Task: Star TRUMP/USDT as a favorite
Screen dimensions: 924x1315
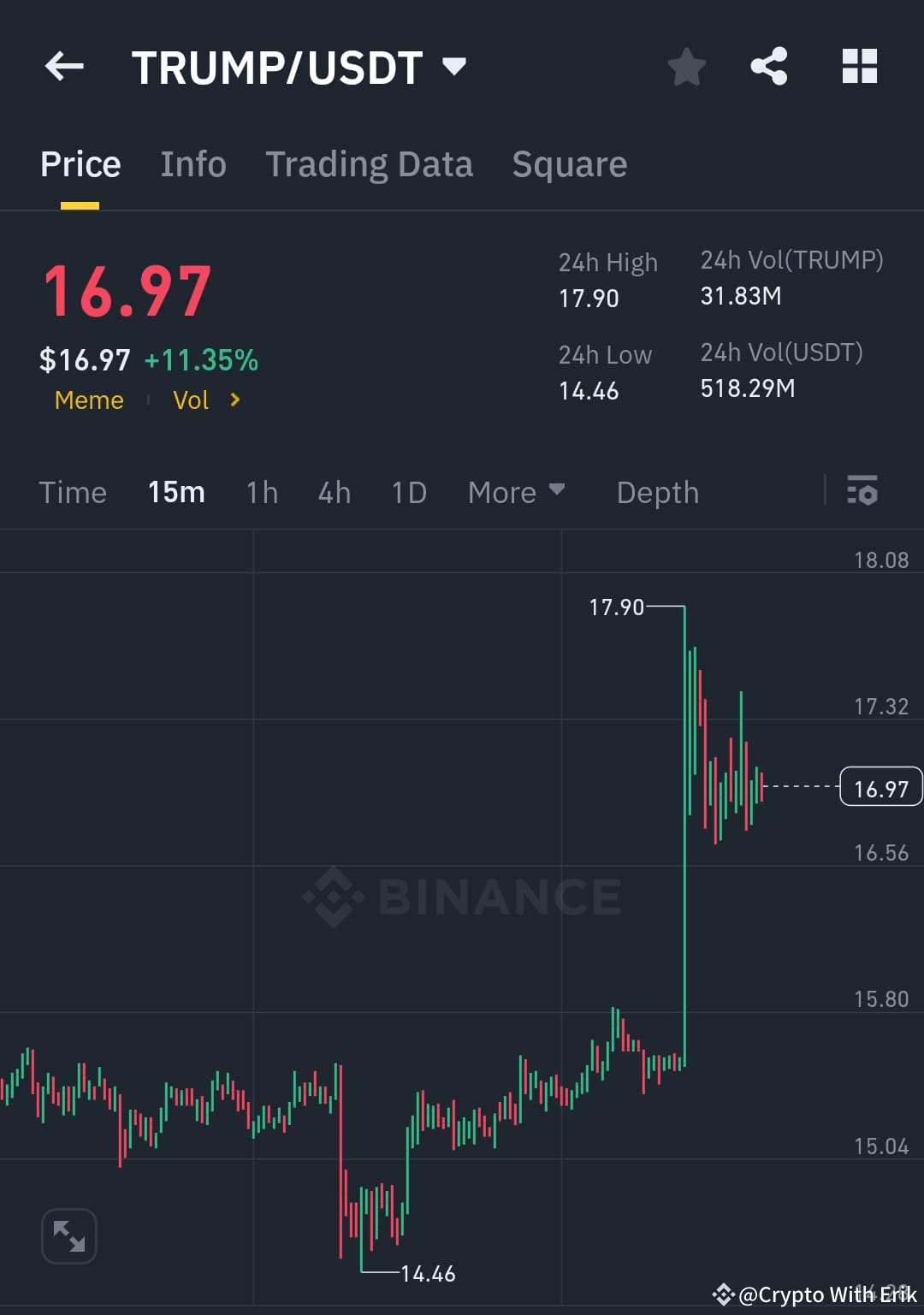Action: [x=686, y=66]
